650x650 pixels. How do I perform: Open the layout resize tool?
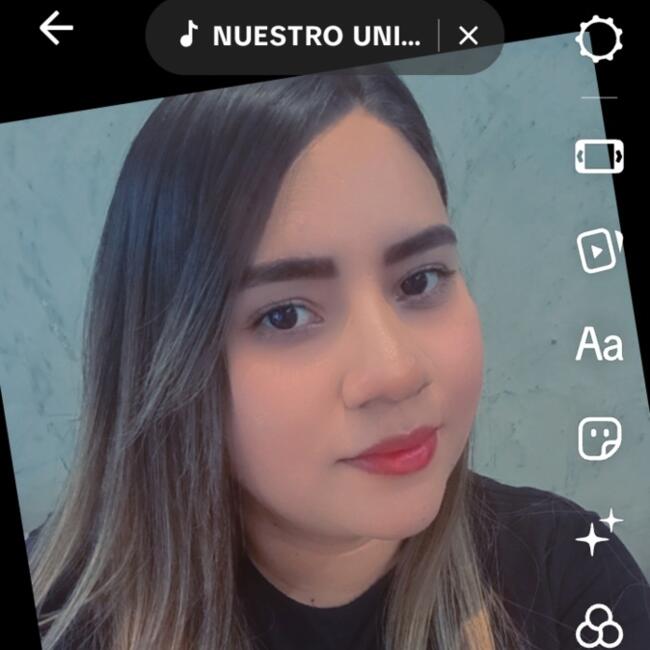tap(599, 156)
